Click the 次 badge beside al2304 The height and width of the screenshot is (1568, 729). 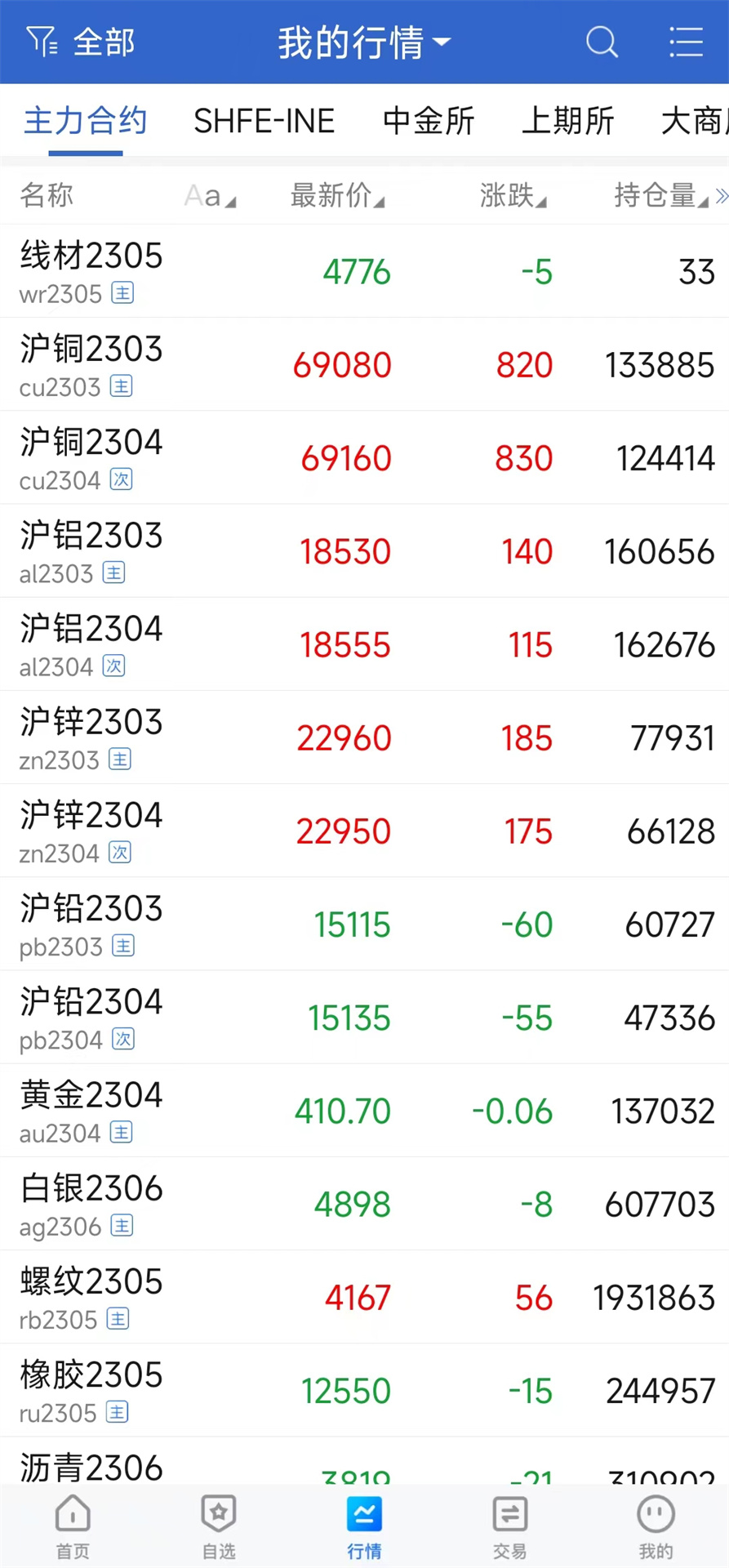tap(113, 666)
